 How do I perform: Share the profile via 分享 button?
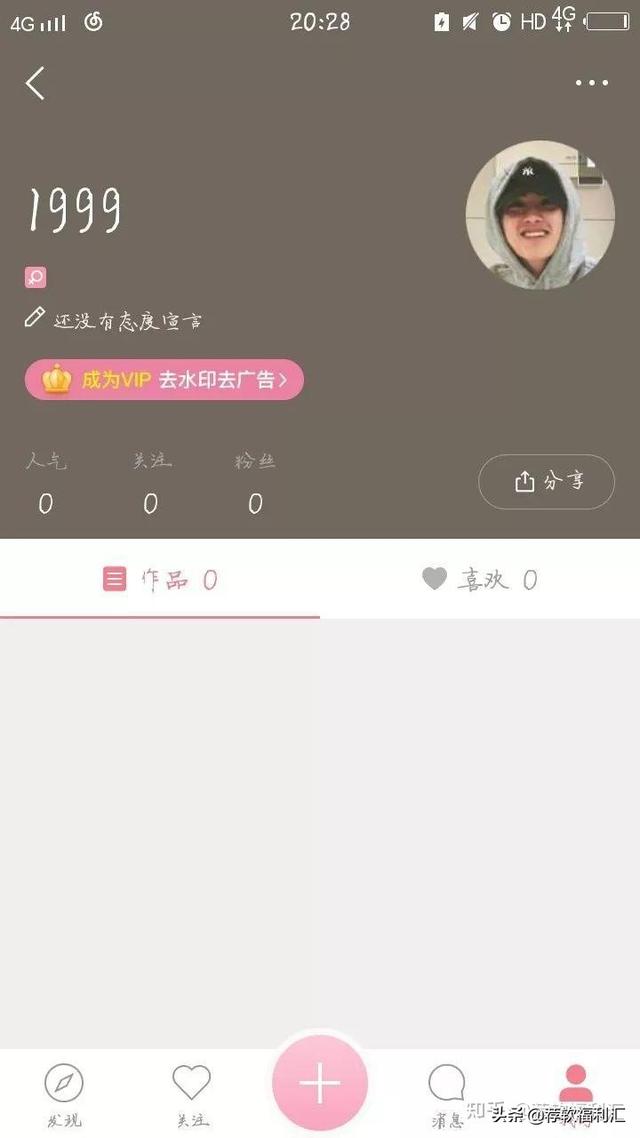(x=546, y=481)
